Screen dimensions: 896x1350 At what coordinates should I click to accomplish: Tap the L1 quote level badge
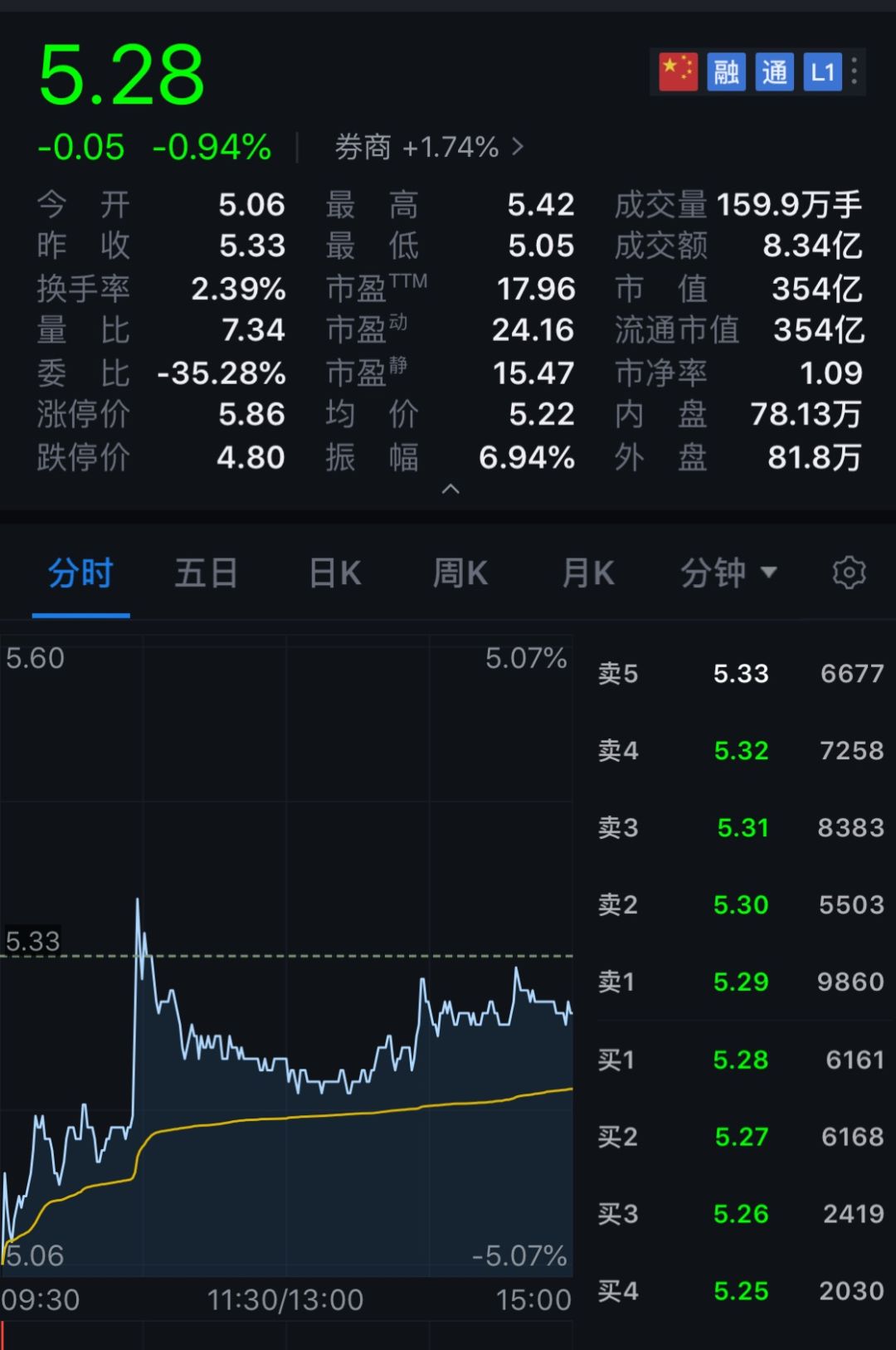[822, 72]
